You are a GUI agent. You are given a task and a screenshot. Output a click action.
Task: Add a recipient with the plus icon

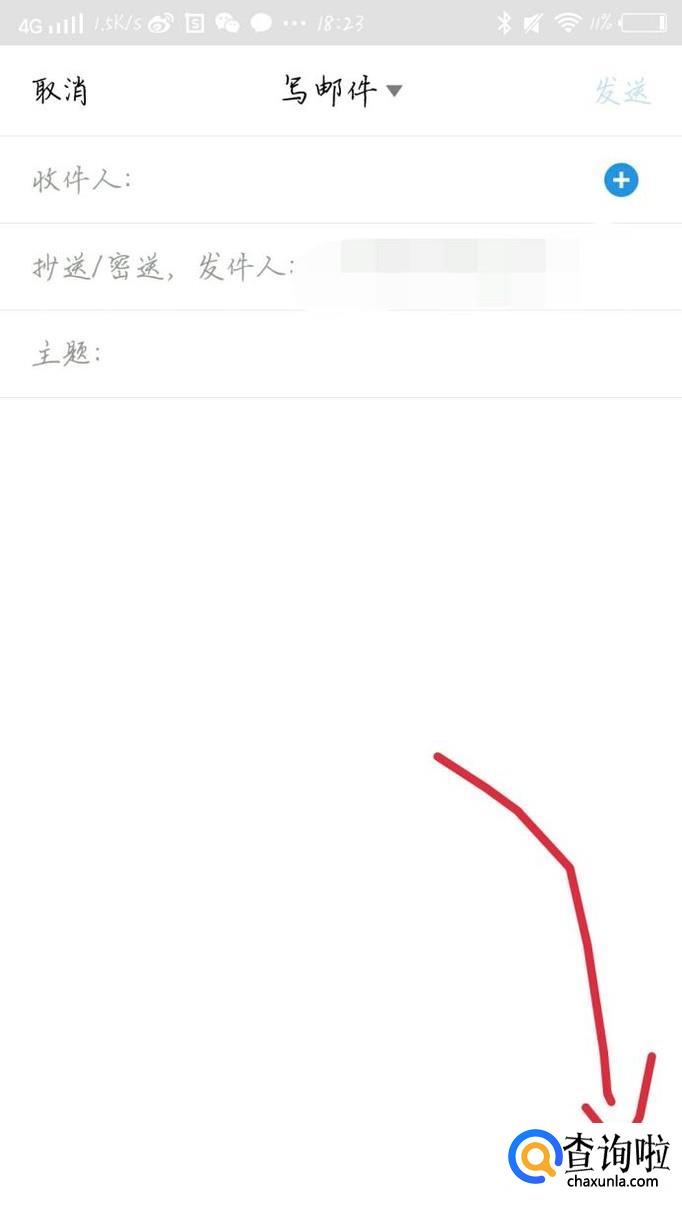(x=621, y=180)
